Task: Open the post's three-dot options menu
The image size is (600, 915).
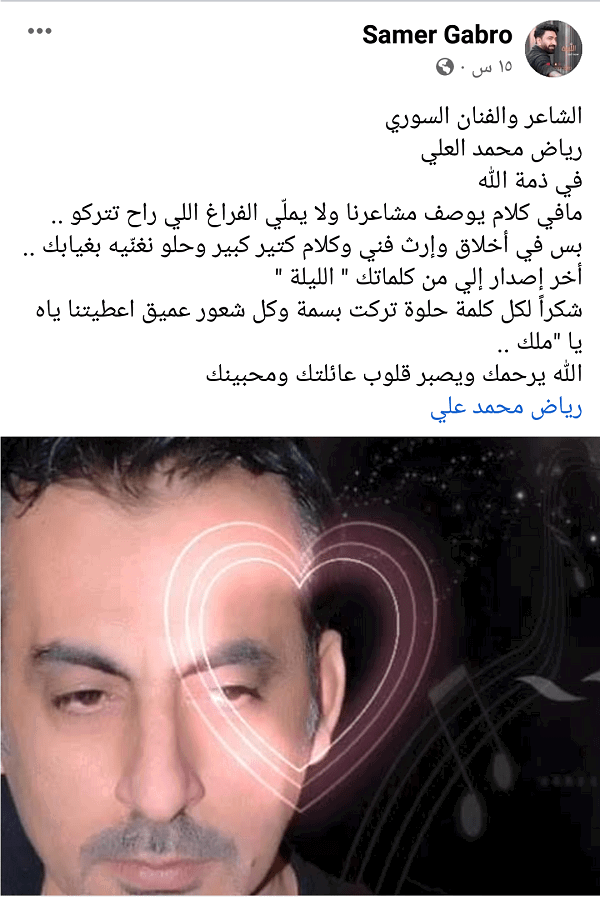Action: [x=39, y=31]
